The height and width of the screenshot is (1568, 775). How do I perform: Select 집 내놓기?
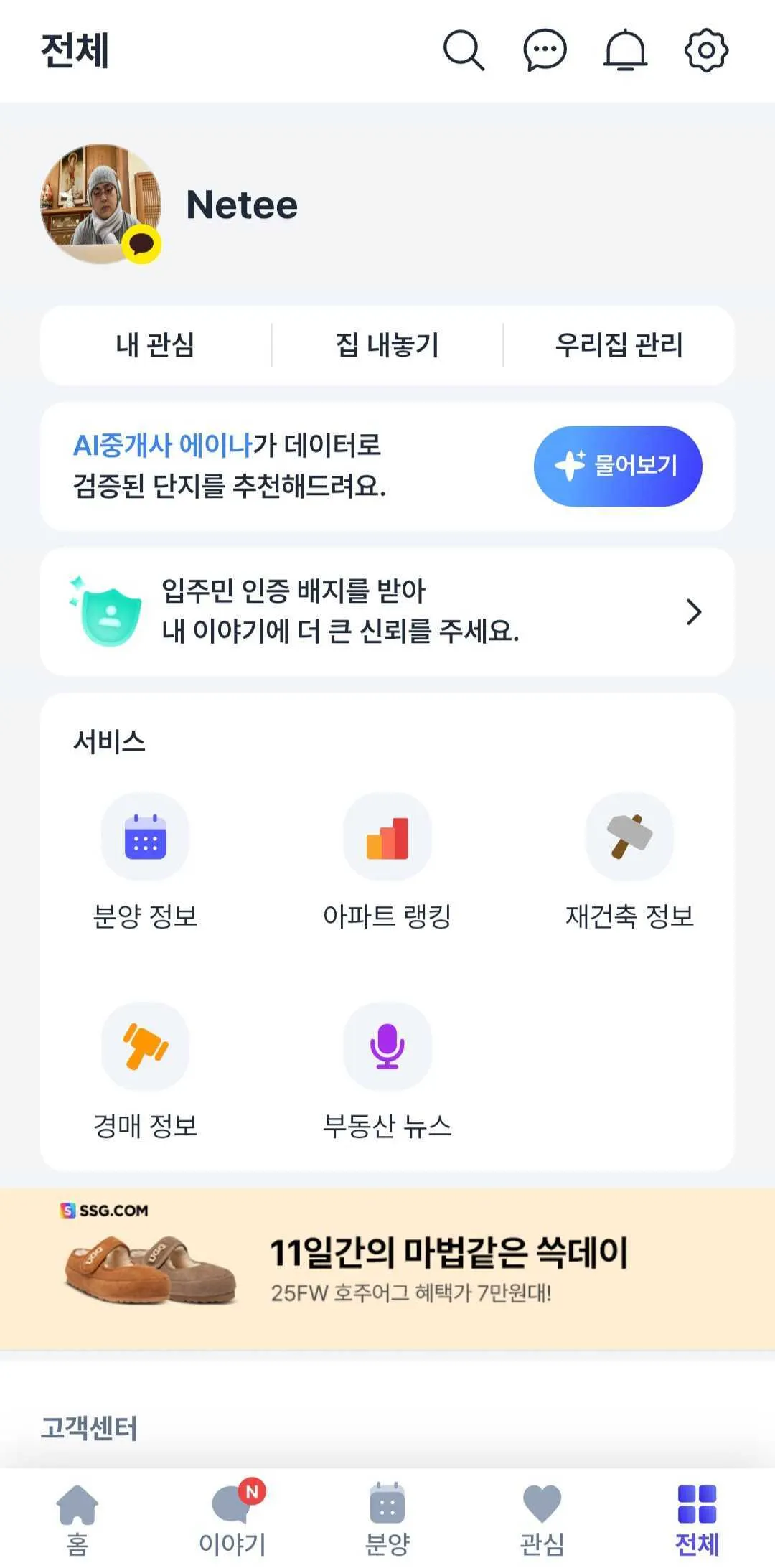[x=387, y=345]
